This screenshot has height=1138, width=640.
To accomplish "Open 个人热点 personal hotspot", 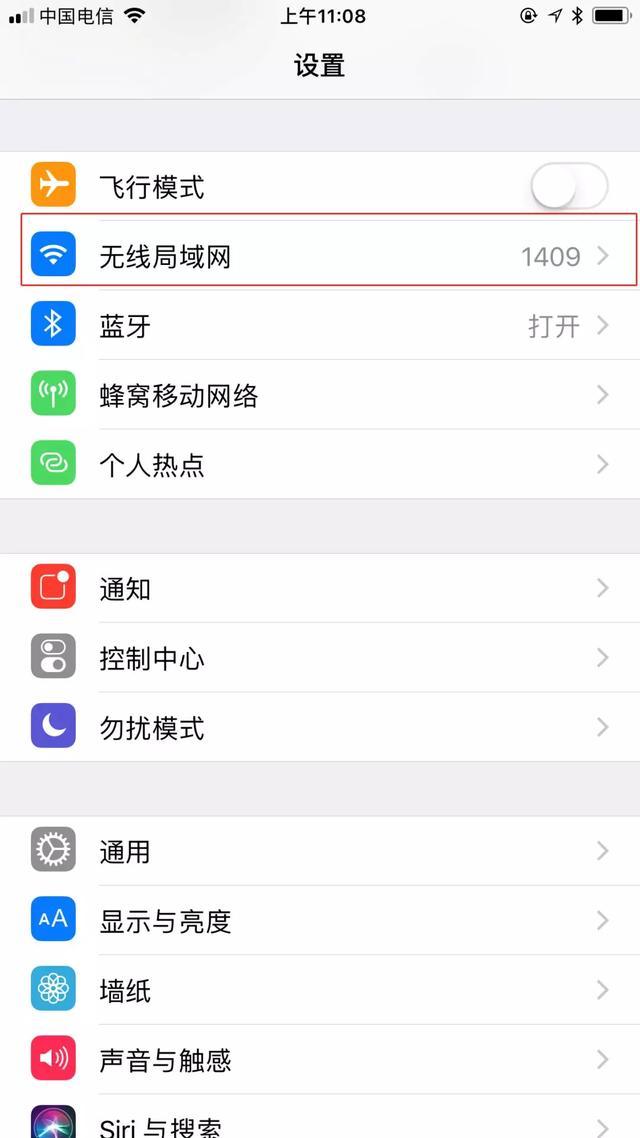I will pyautogui.click(x=320, y=464).
